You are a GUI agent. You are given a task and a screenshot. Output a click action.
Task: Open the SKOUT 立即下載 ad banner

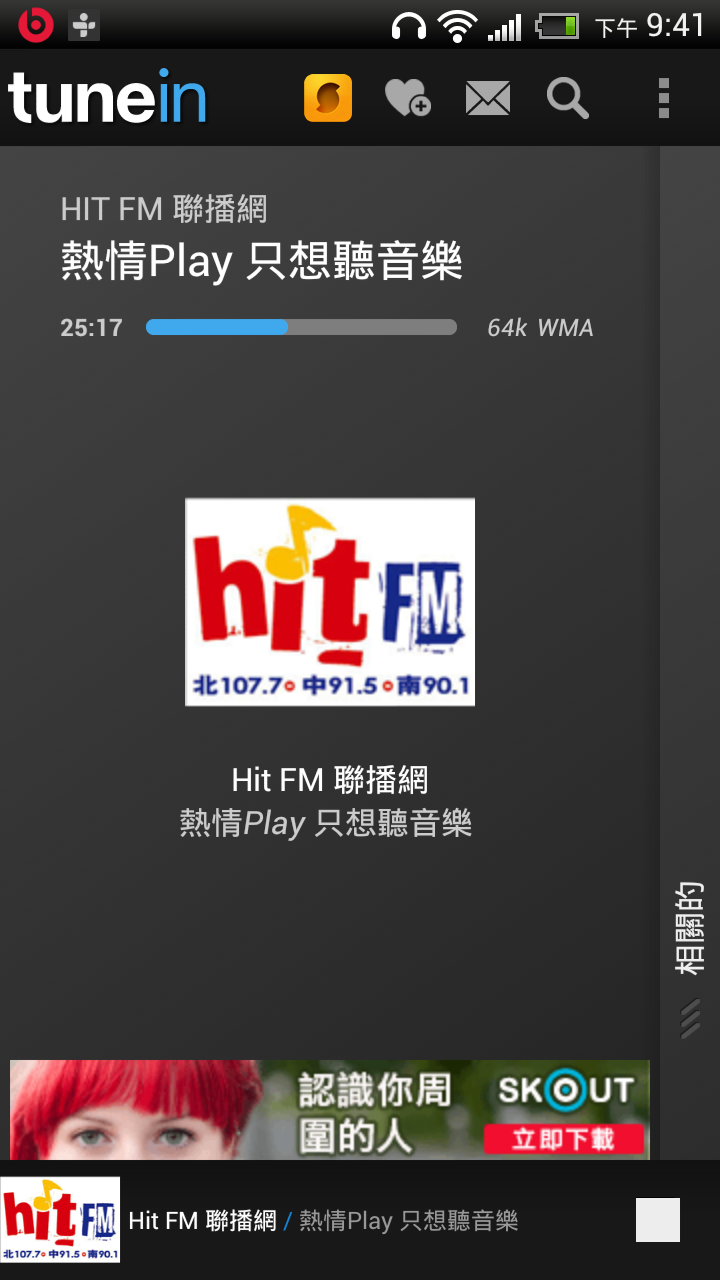click(x=330, y=1110)
